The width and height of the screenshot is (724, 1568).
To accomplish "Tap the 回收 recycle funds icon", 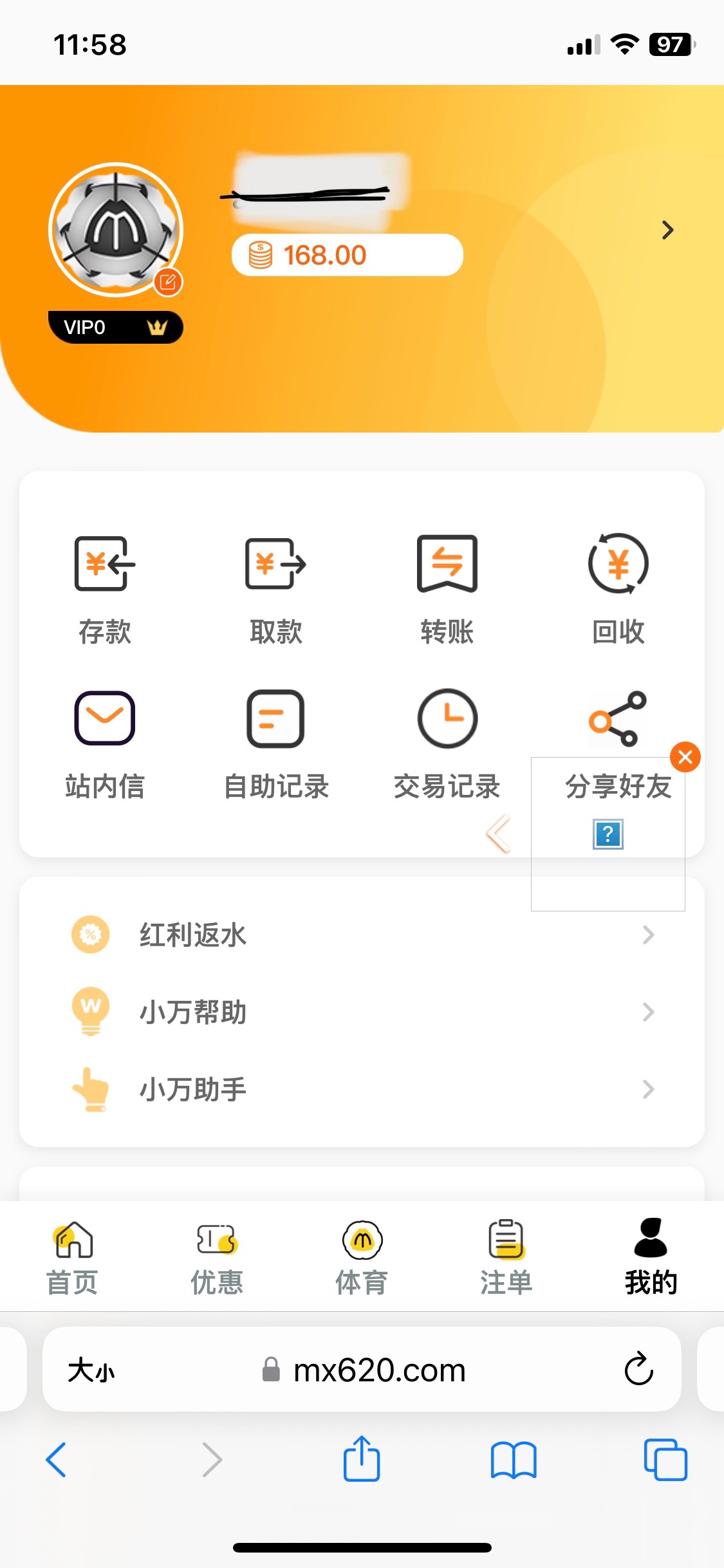I will 618,563.
